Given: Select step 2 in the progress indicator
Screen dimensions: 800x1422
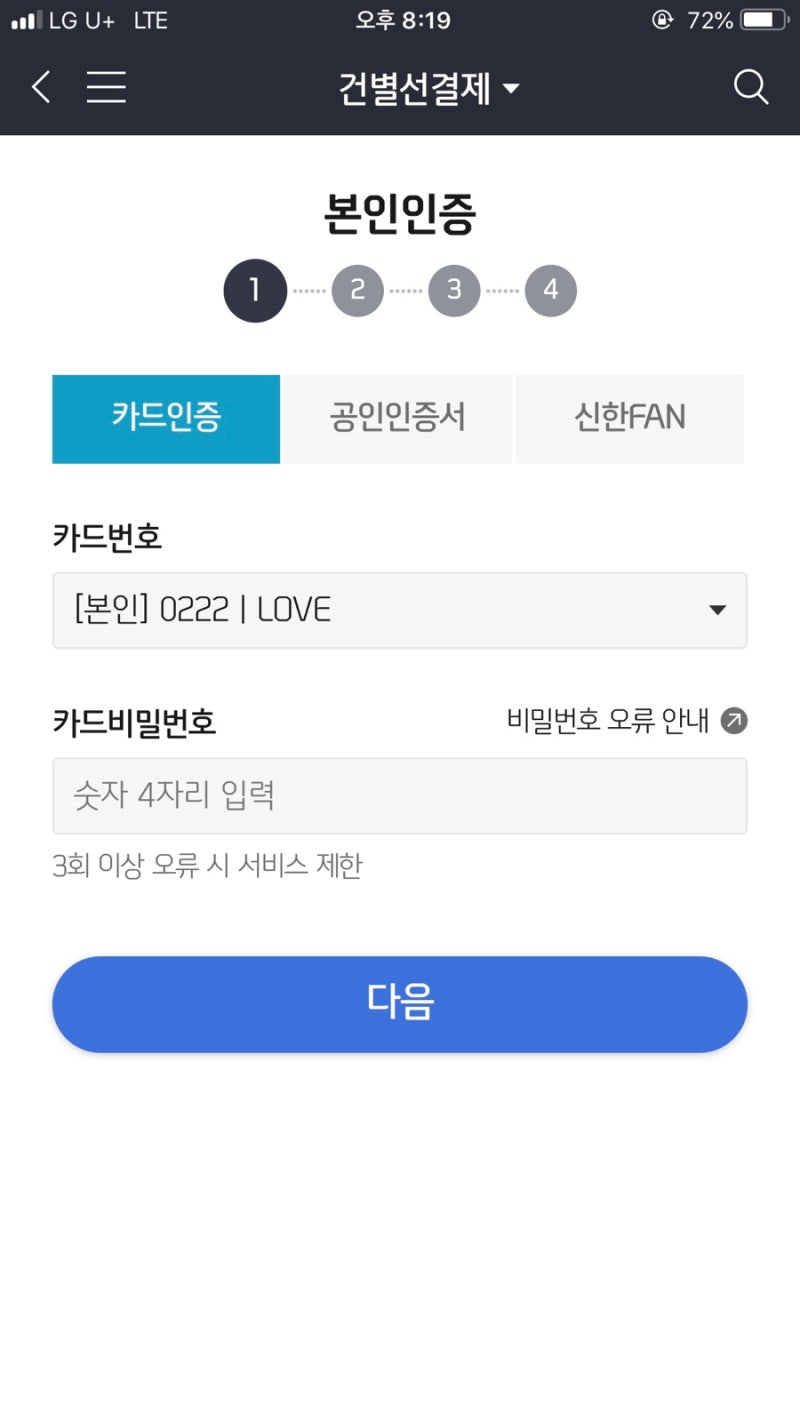Looking at the screenshot, I should 357,290.
